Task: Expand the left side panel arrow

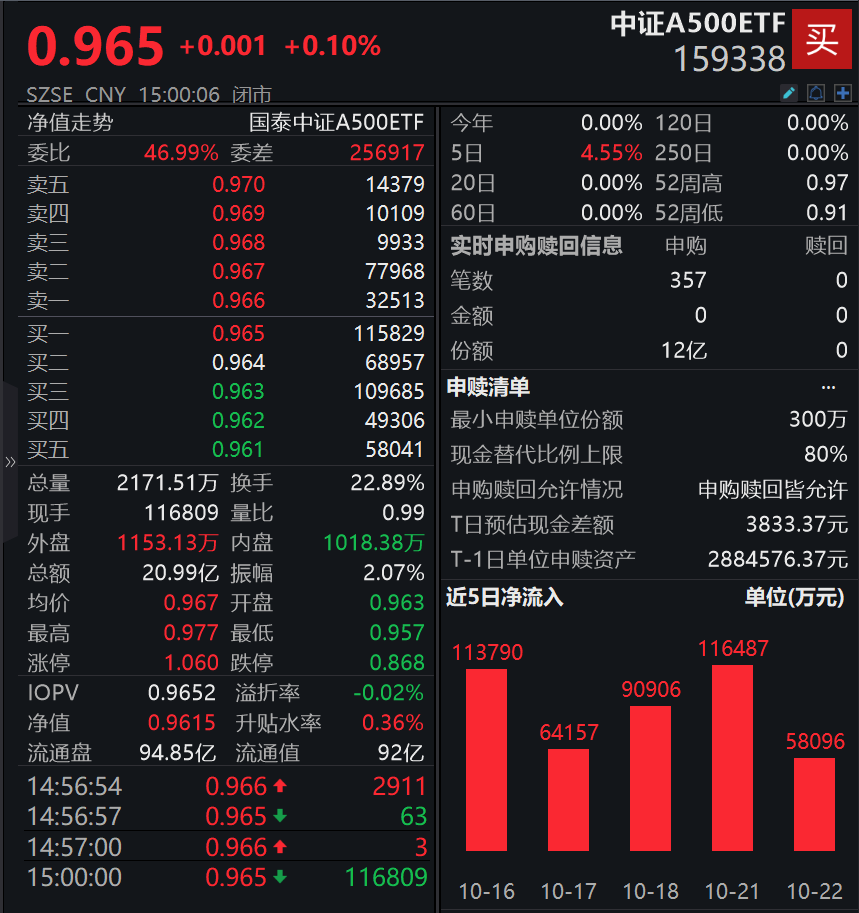Action: point(9,461)
